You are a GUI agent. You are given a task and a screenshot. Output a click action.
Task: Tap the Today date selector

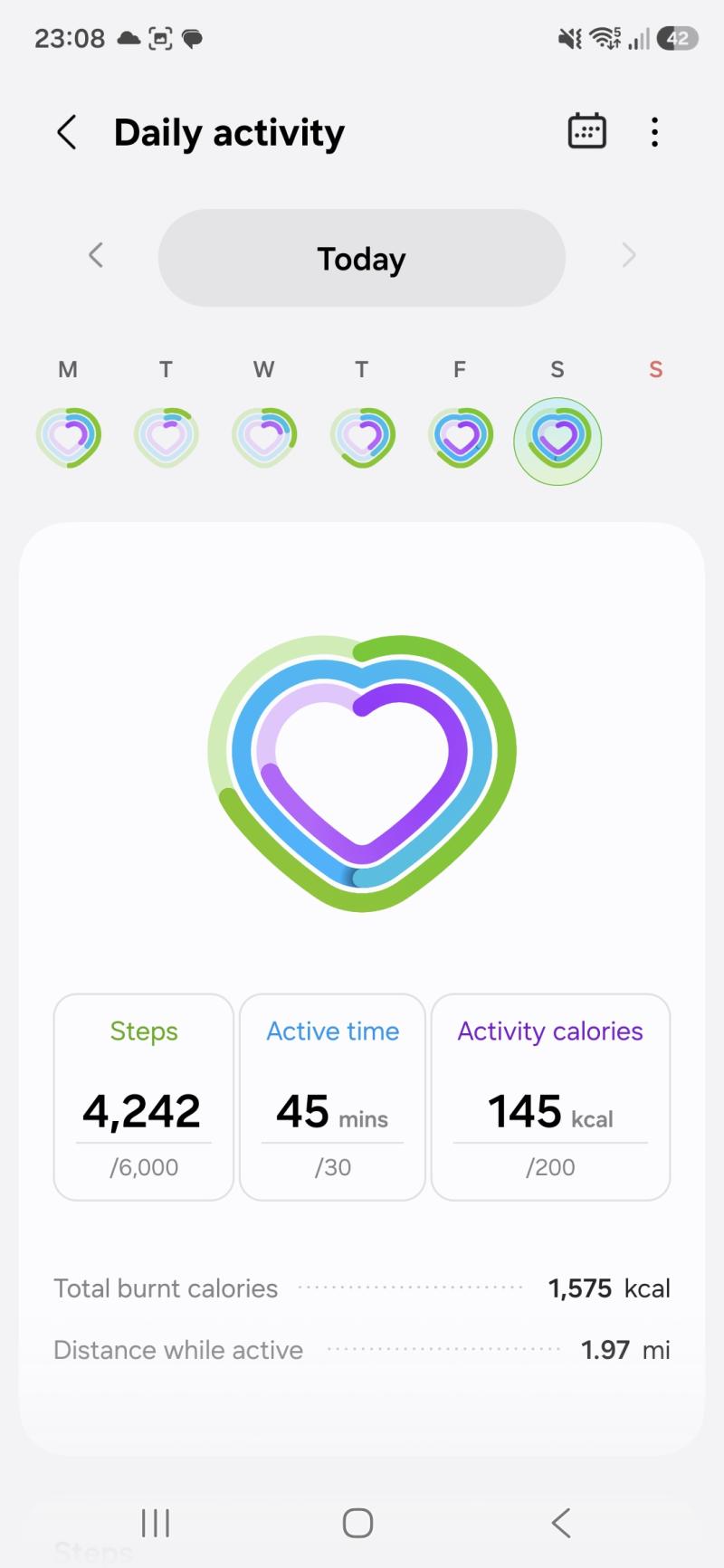point(362,258)
